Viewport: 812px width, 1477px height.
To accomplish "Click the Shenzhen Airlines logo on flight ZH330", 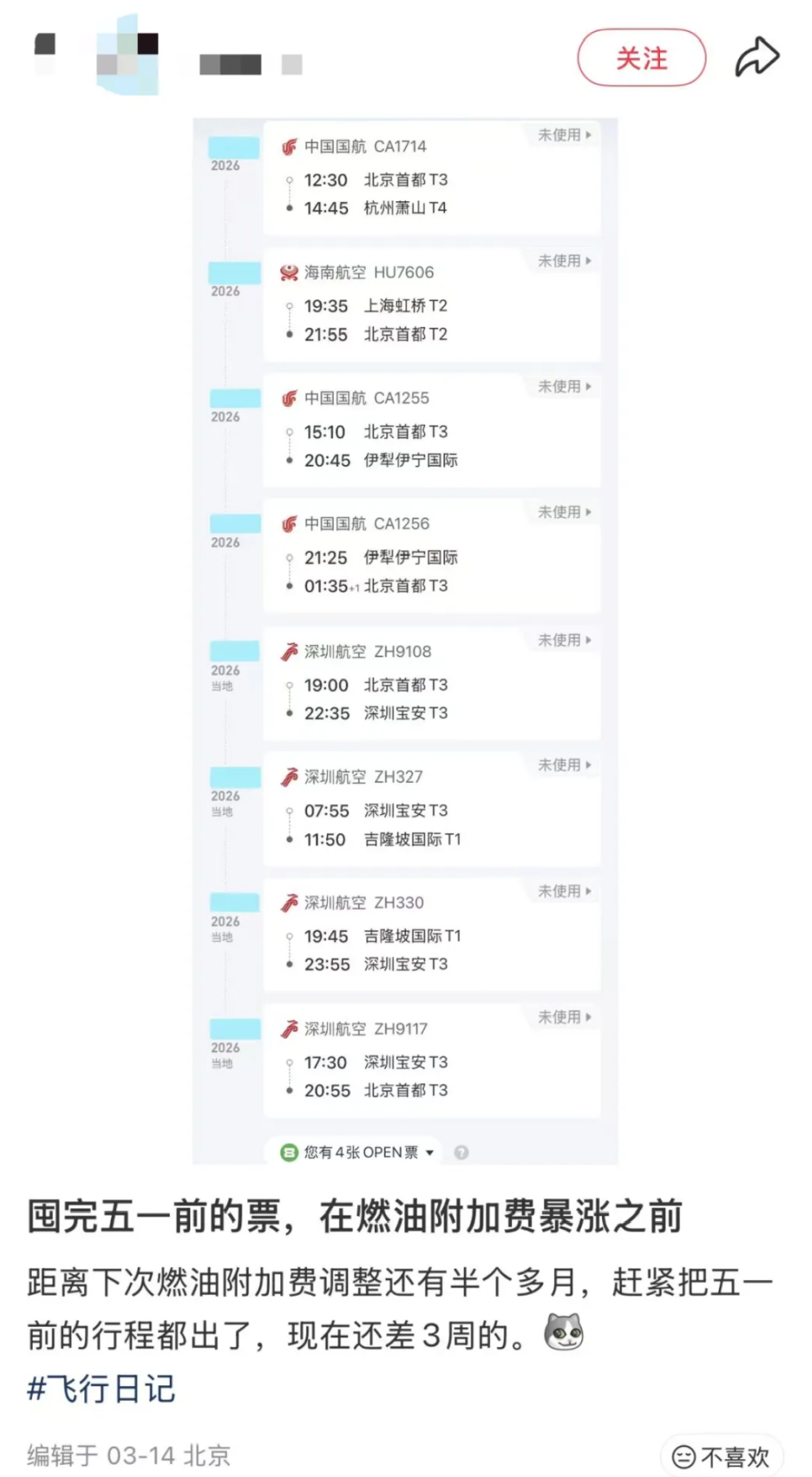I will [x=288, y=902].
